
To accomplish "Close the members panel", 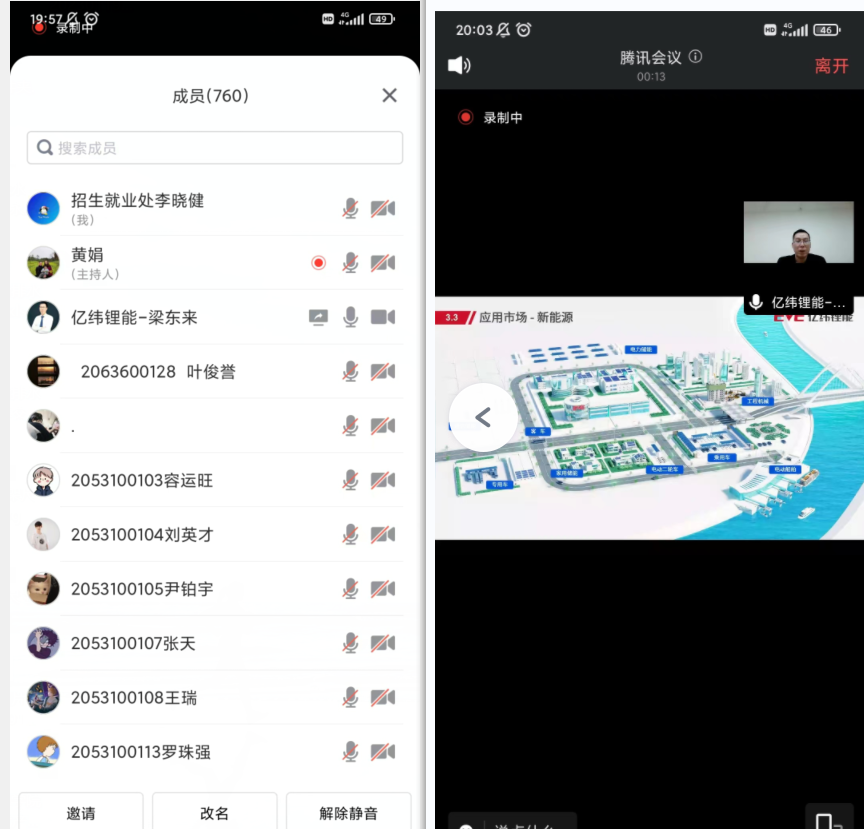I will (389, 95).
